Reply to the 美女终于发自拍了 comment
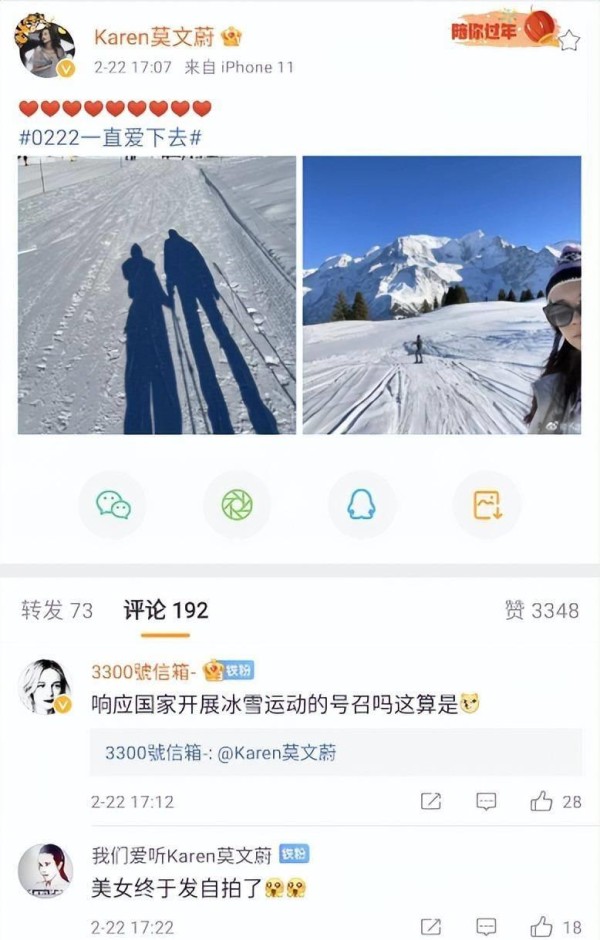This screenshot has height=940, width=600. 486,925
